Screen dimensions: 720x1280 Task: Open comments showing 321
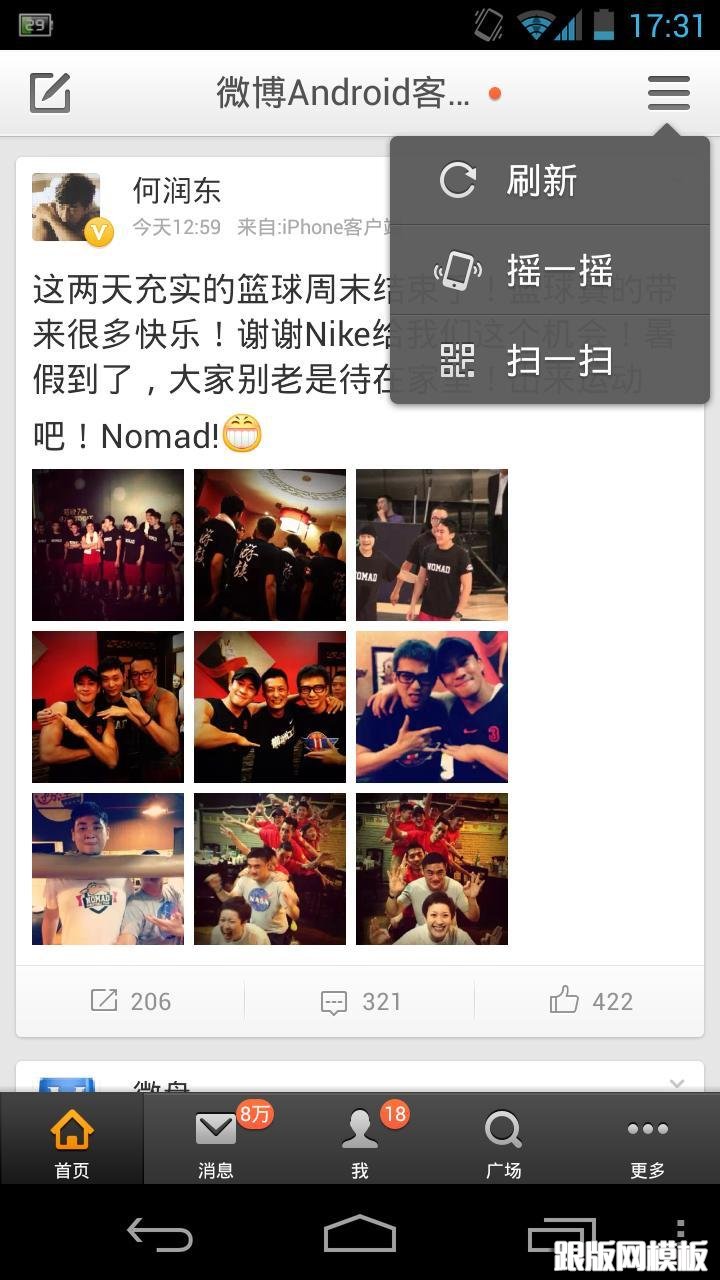click(360, 1001)
